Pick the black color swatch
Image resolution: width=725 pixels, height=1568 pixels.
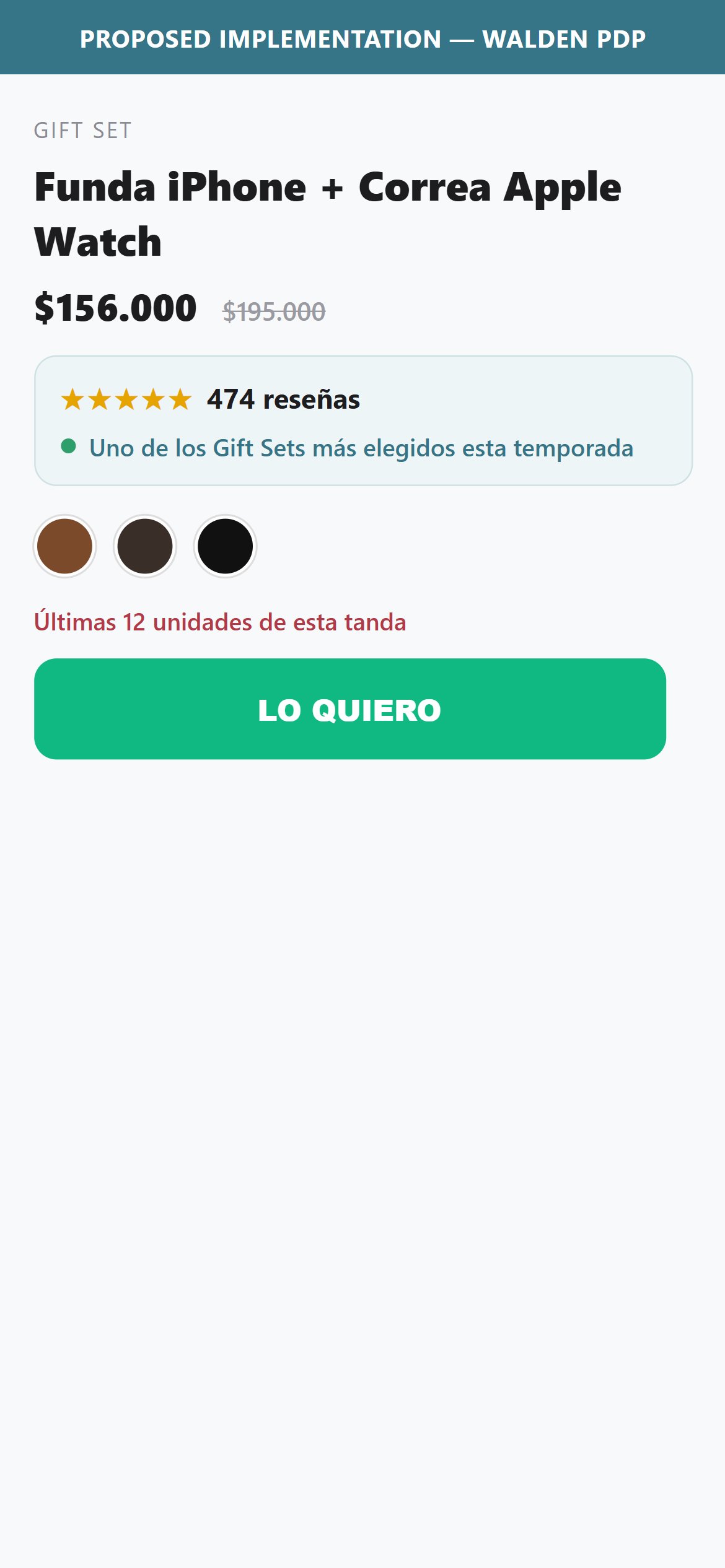226,546
